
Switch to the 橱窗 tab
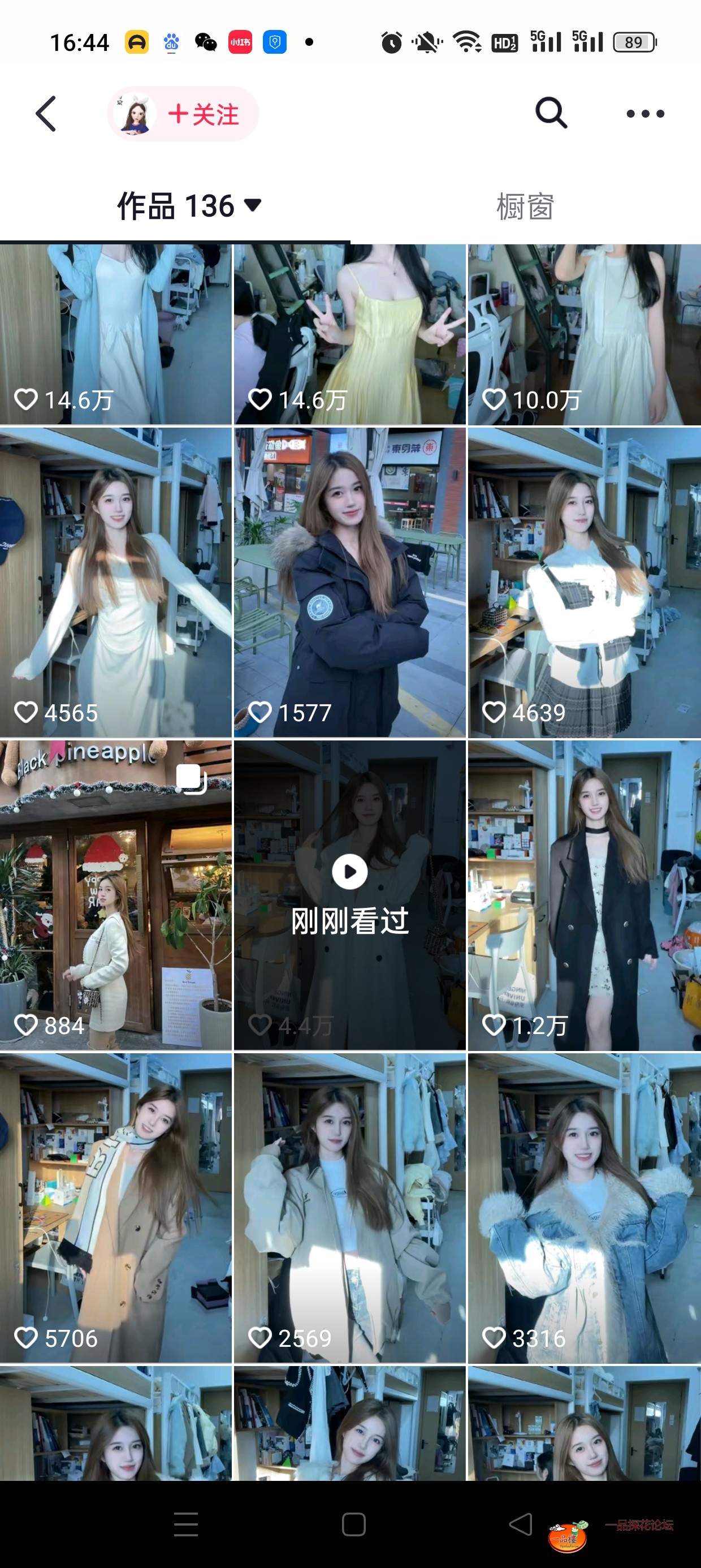point(525,207)
